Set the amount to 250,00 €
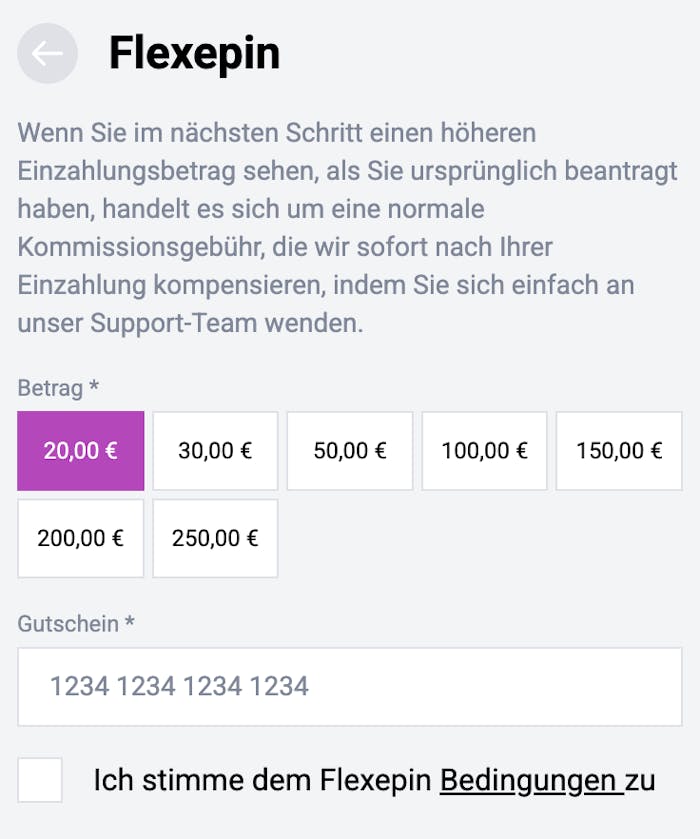The width and height of the screenshot is (700, 839). tap(215, 539)
